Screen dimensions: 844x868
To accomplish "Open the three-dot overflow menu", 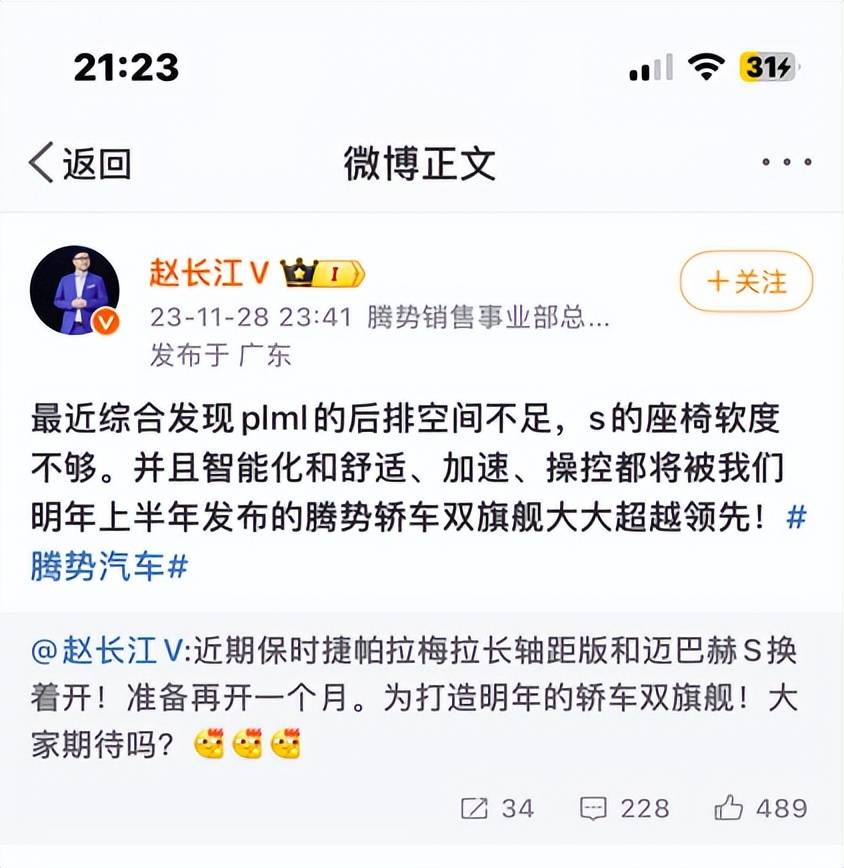I will pyautogui.click(x=786, y=162).
